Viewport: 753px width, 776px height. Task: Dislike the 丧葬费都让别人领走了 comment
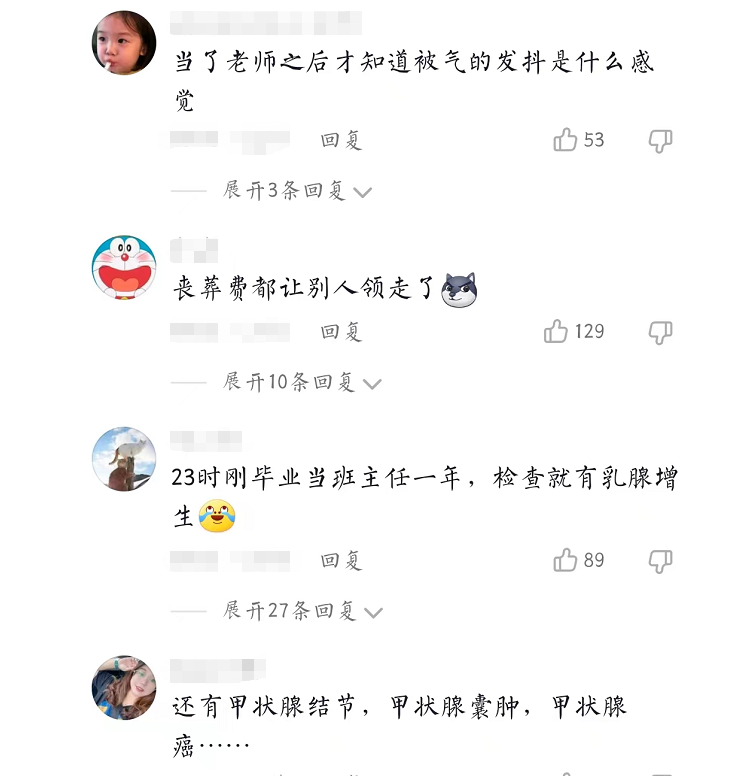660,332
